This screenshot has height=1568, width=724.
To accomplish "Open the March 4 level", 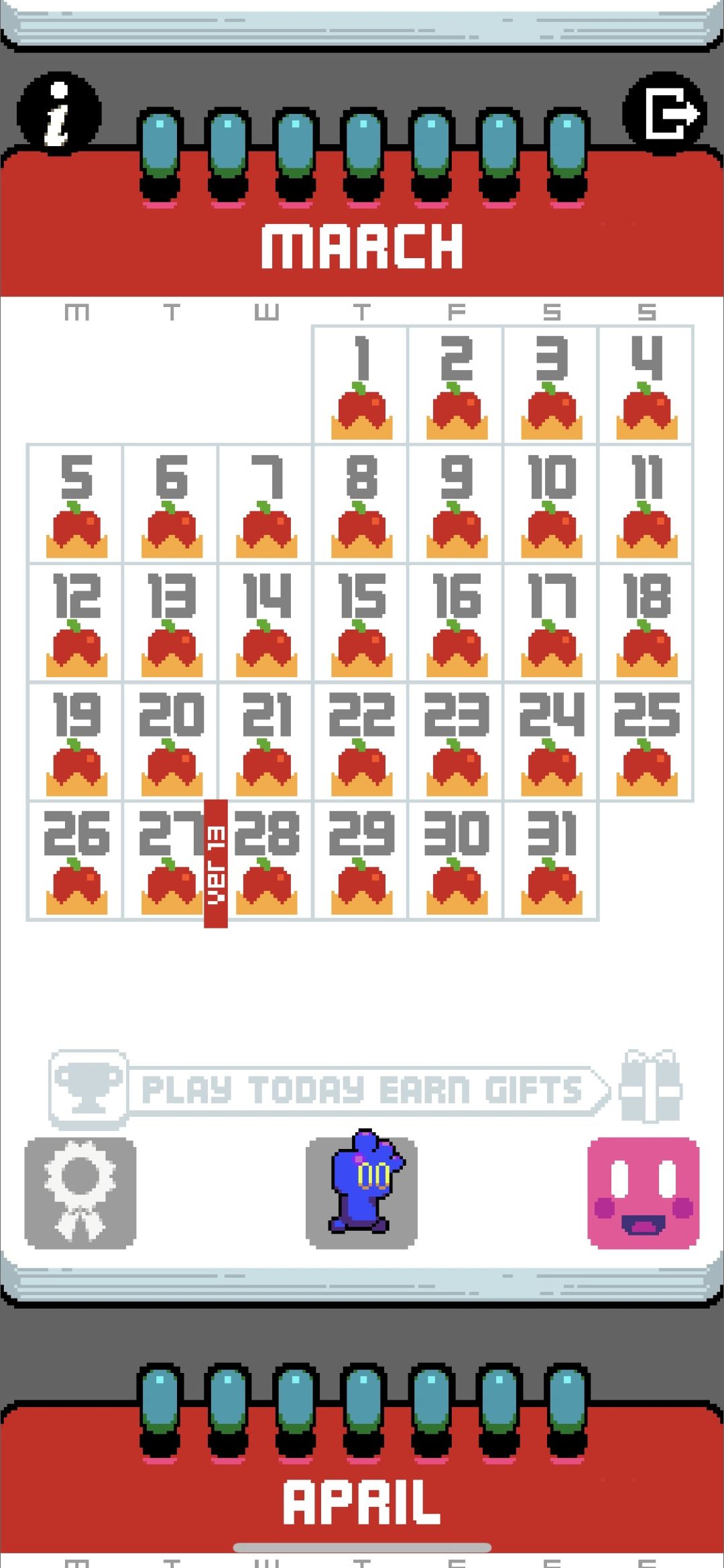I will click(x=646, y=385).
